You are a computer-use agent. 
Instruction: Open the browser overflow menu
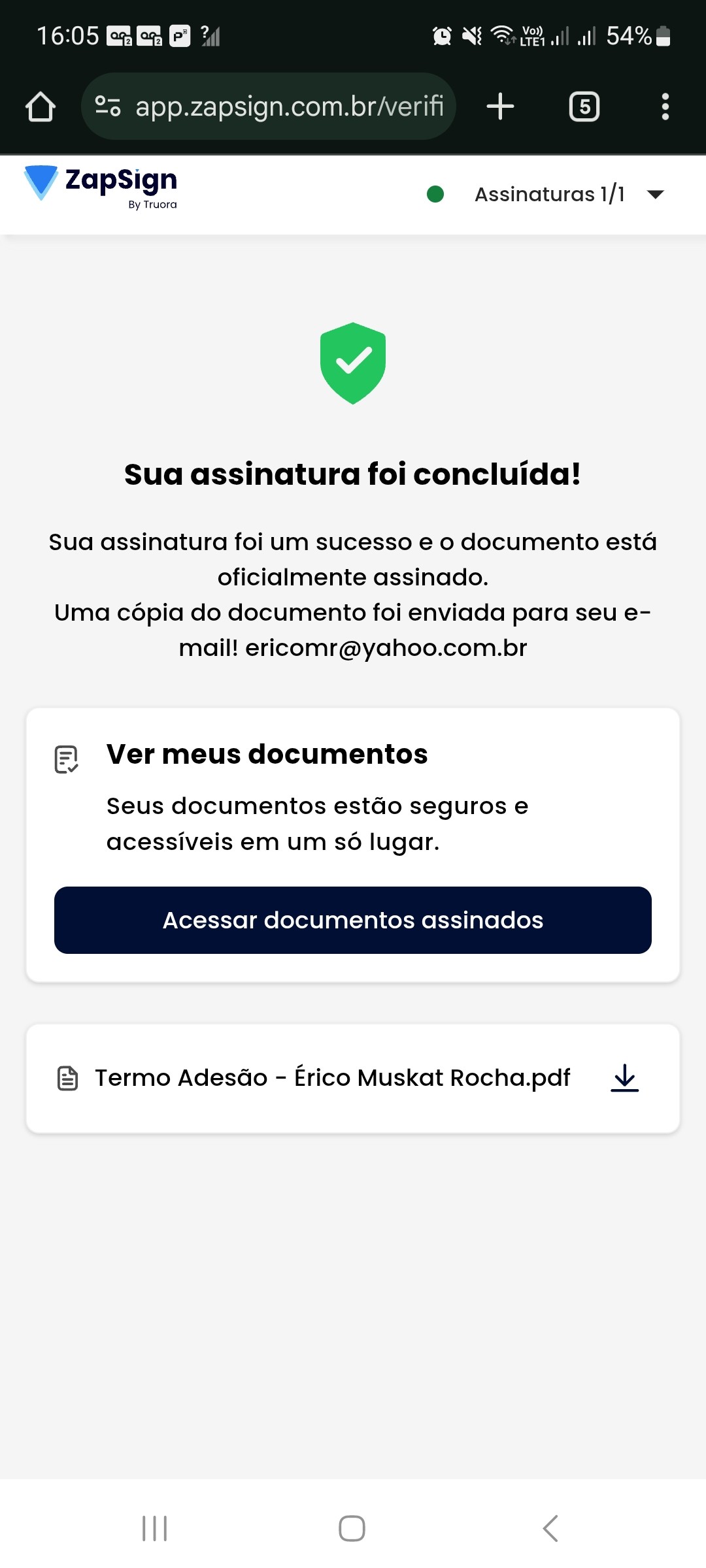[665, 106]
